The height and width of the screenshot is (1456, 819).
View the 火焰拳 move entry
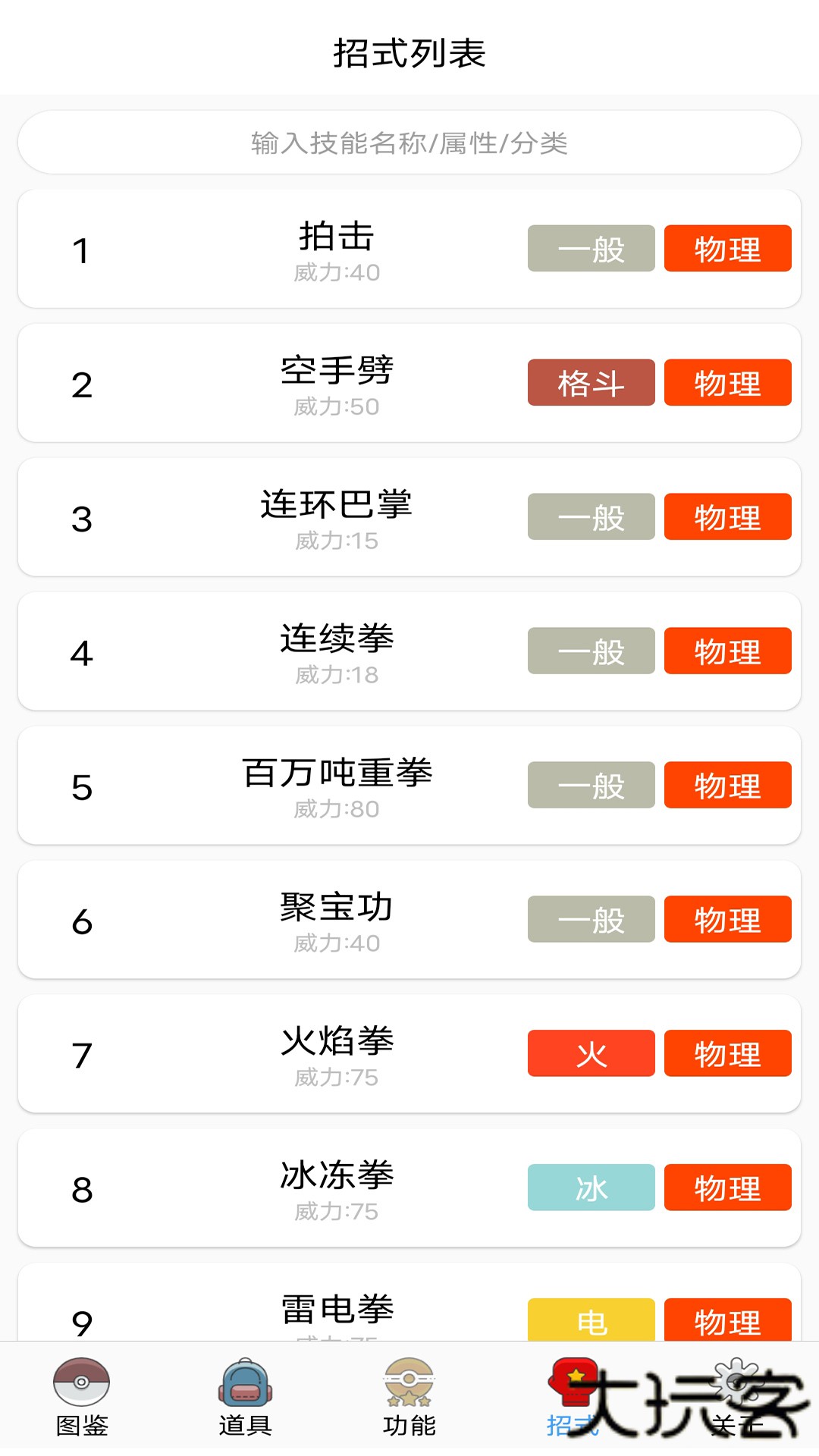pyautogui.click(x=337, y=1054)
